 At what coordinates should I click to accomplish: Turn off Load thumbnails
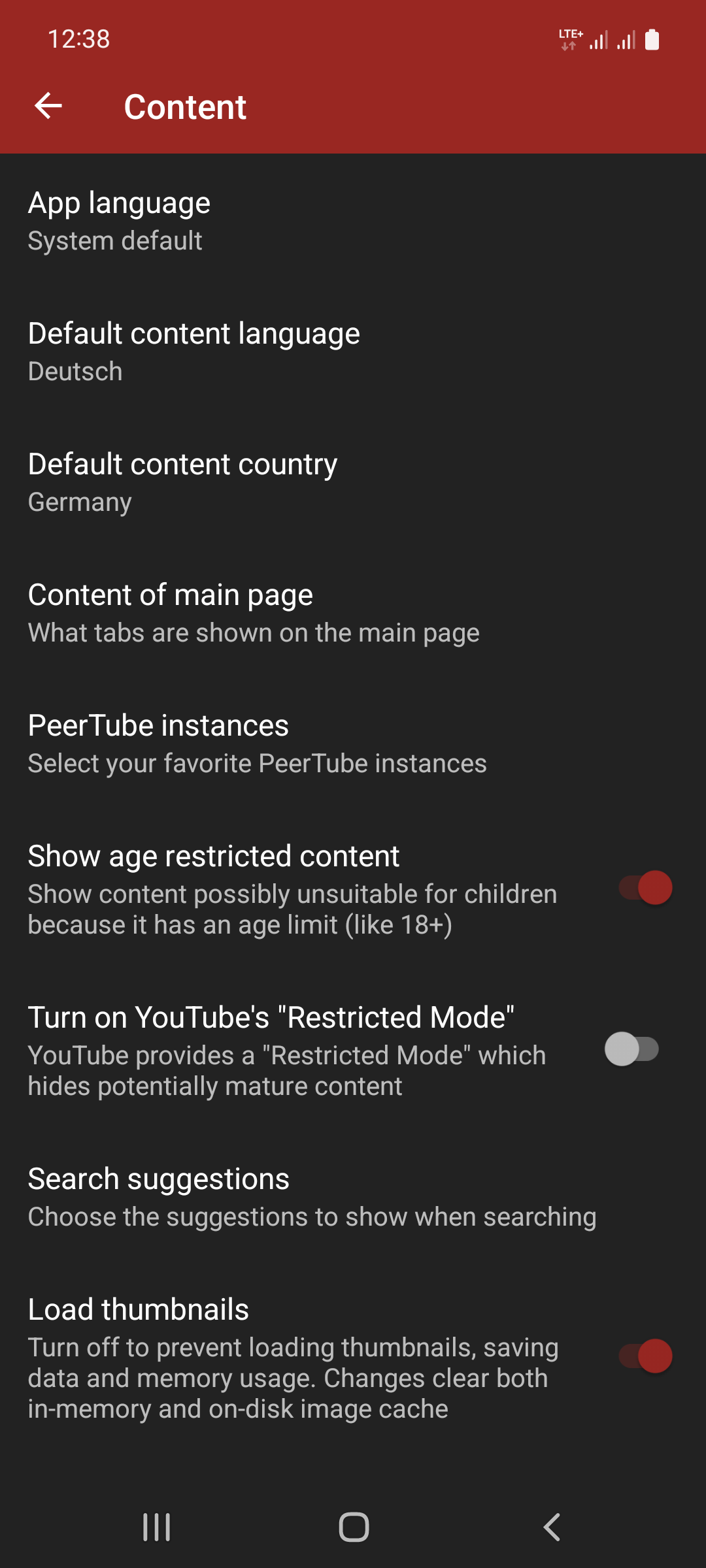point(646,1356)
